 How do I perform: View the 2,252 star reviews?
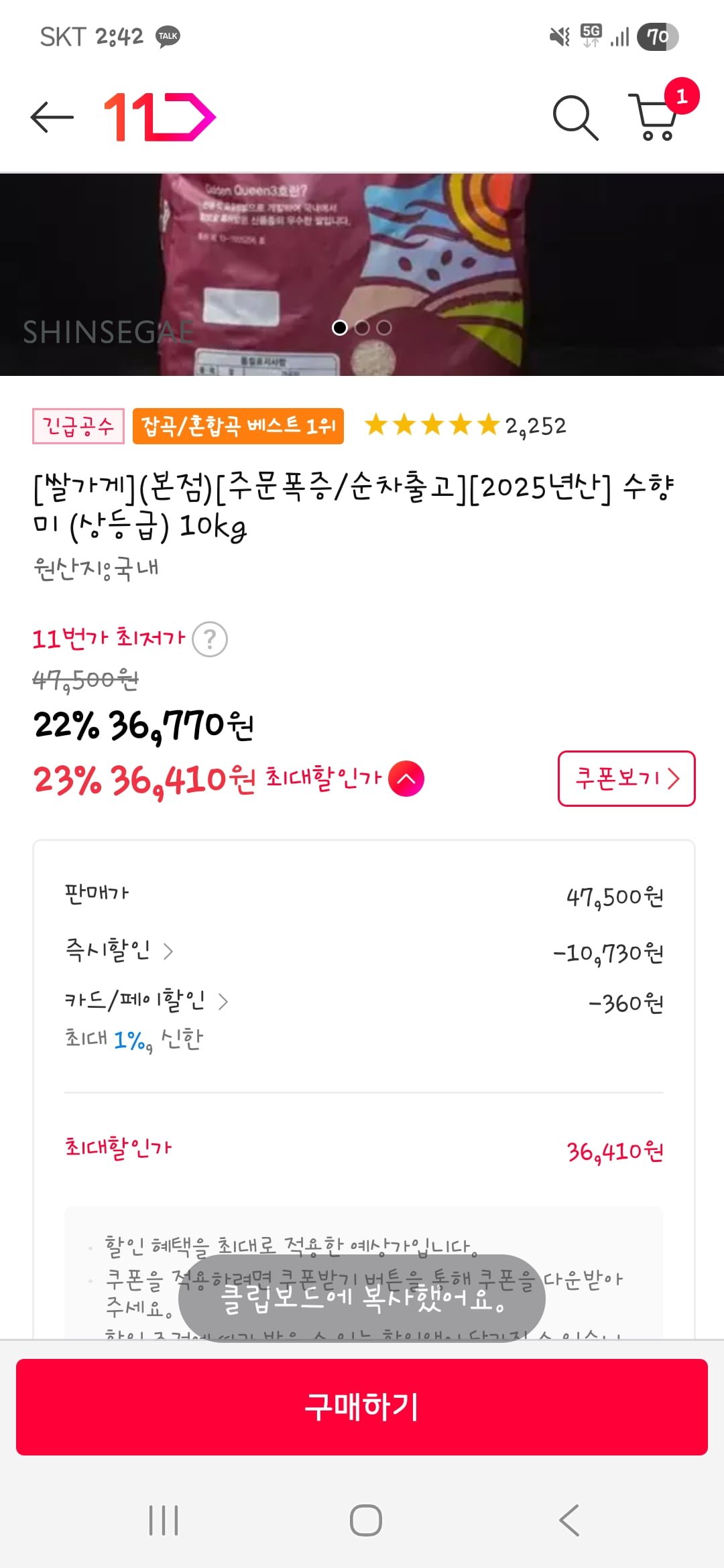(x=466, y=426)
